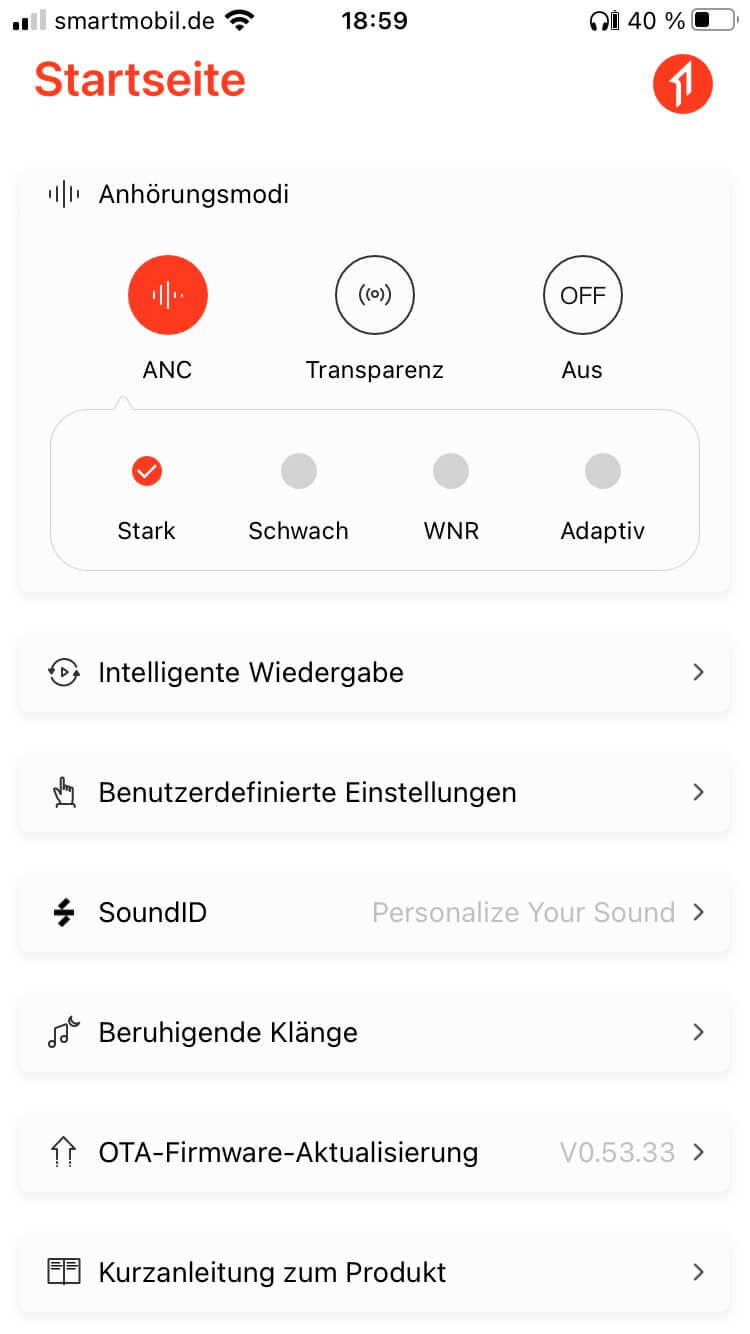
Task: Activate ANC listening mode
Action: [x=167, y=295]
